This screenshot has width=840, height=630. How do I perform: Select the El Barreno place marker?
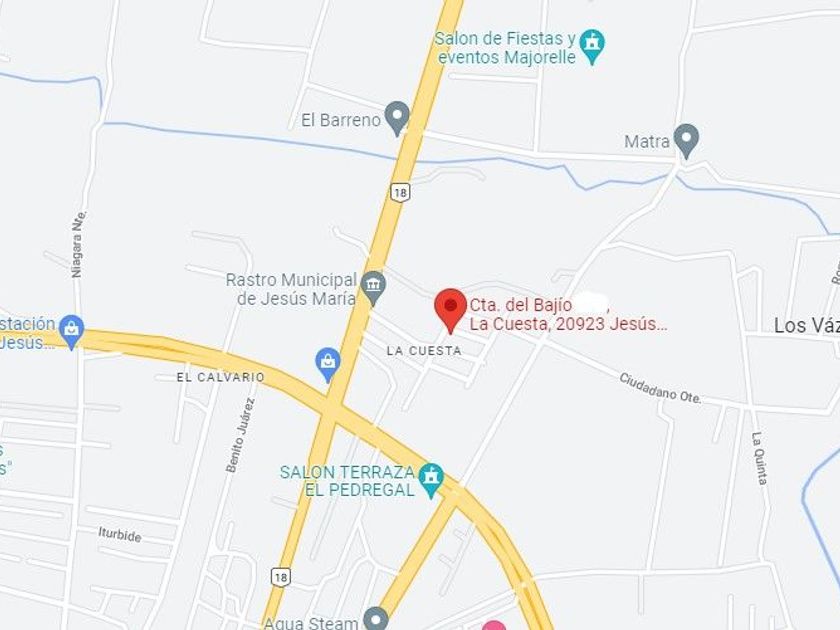point(397,118)
